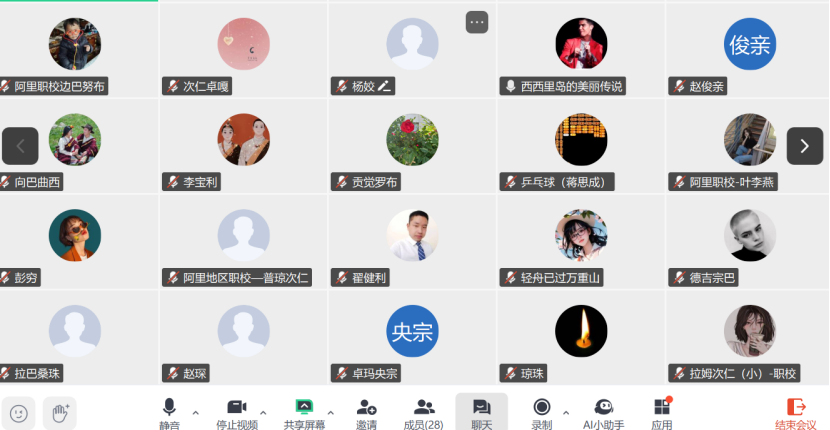The width and height of the screenshot is (830, 430).
Task: Expand the recording options arrow beside 录制
Action: pos(566,412)
